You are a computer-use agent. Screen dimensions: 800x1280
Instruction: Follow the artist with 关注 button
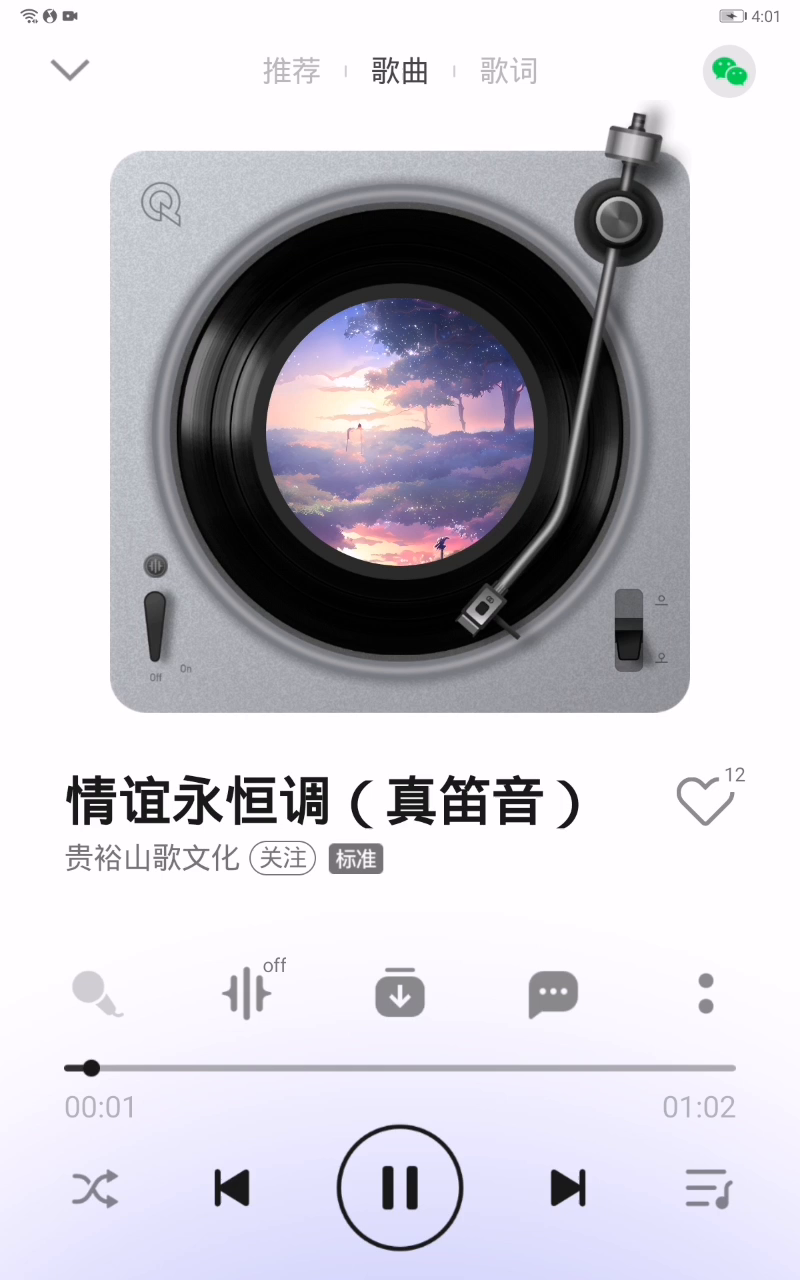(283, 858)
